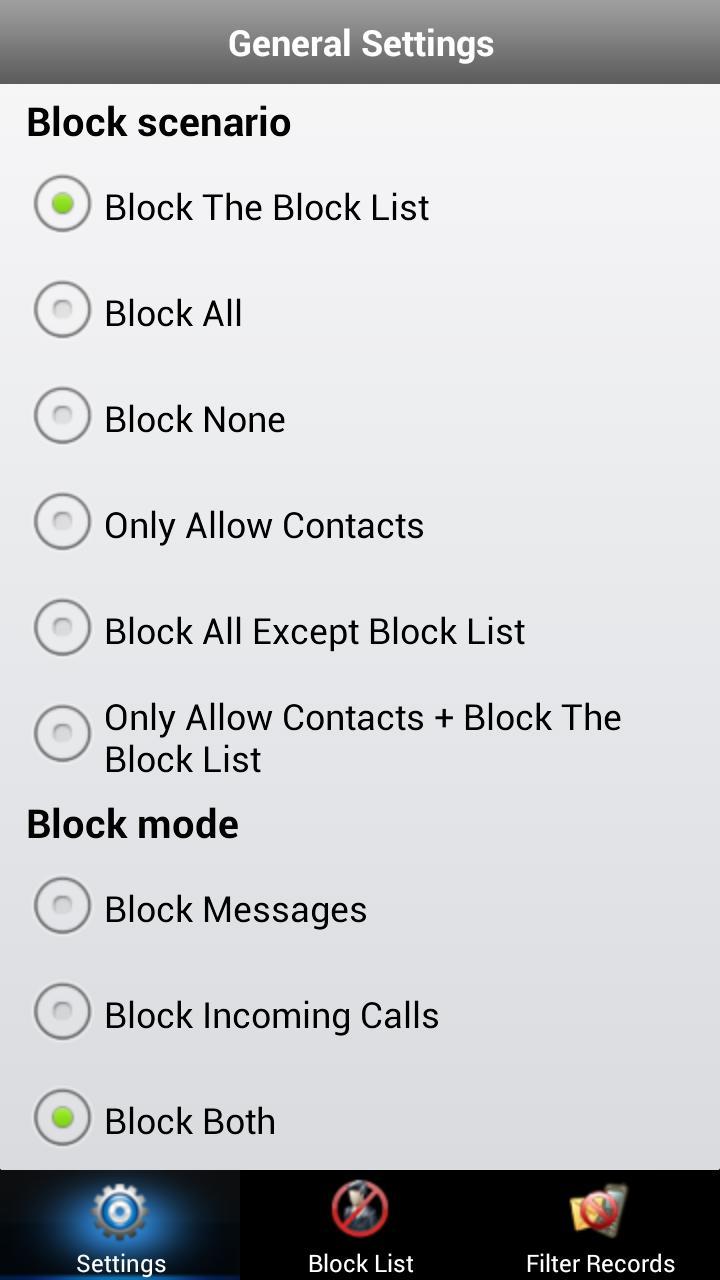Screen dimensions: 720x1280
Task: Enable Only Allow Contacts
Action: (62, 524)
